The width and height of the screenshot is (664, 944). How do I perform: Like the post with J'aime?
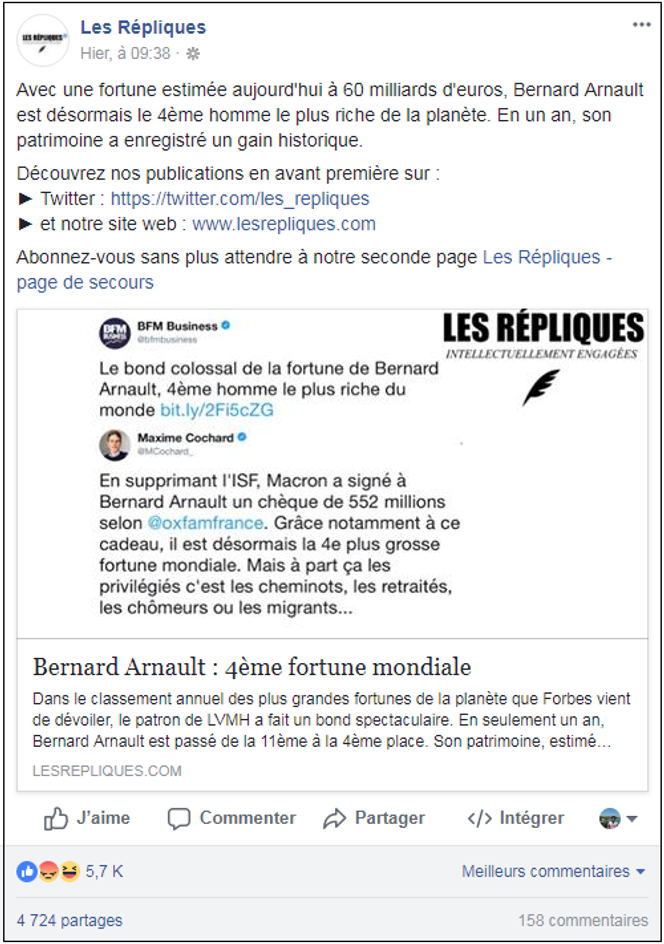point(87,818)
